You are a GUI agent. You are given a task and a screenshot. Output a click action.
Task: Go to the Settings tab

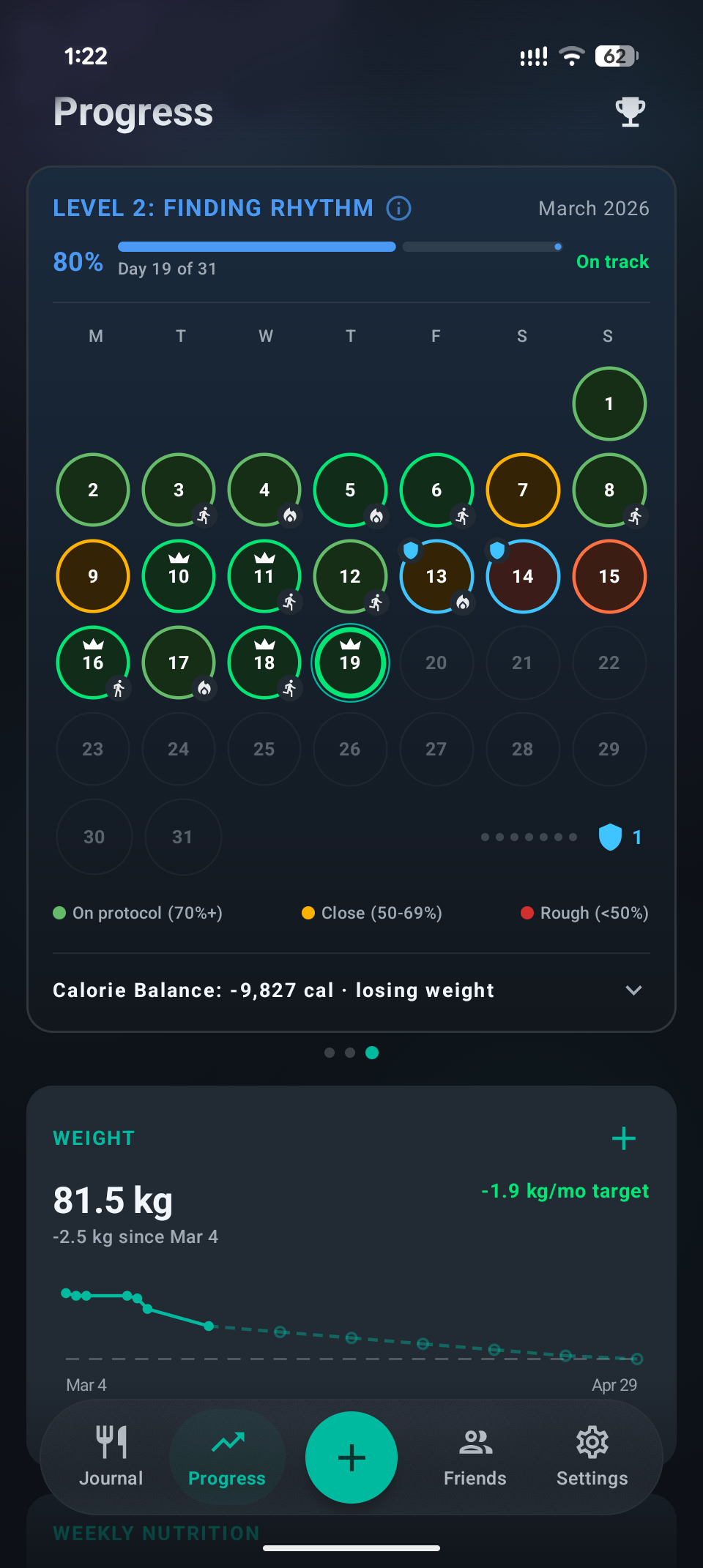(592, 1457)
